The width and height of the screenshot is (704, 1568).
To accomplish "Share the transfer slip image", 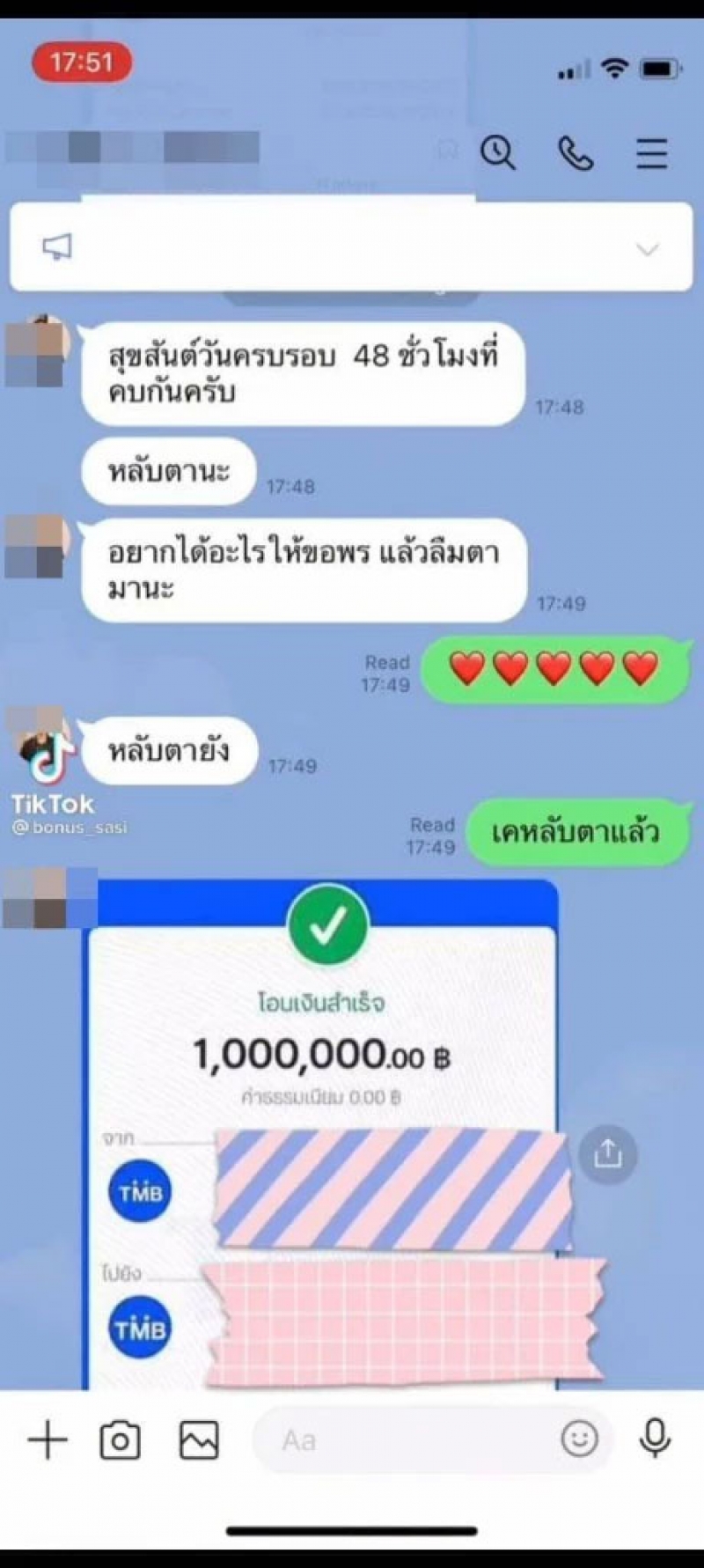I will (607, 1153).
